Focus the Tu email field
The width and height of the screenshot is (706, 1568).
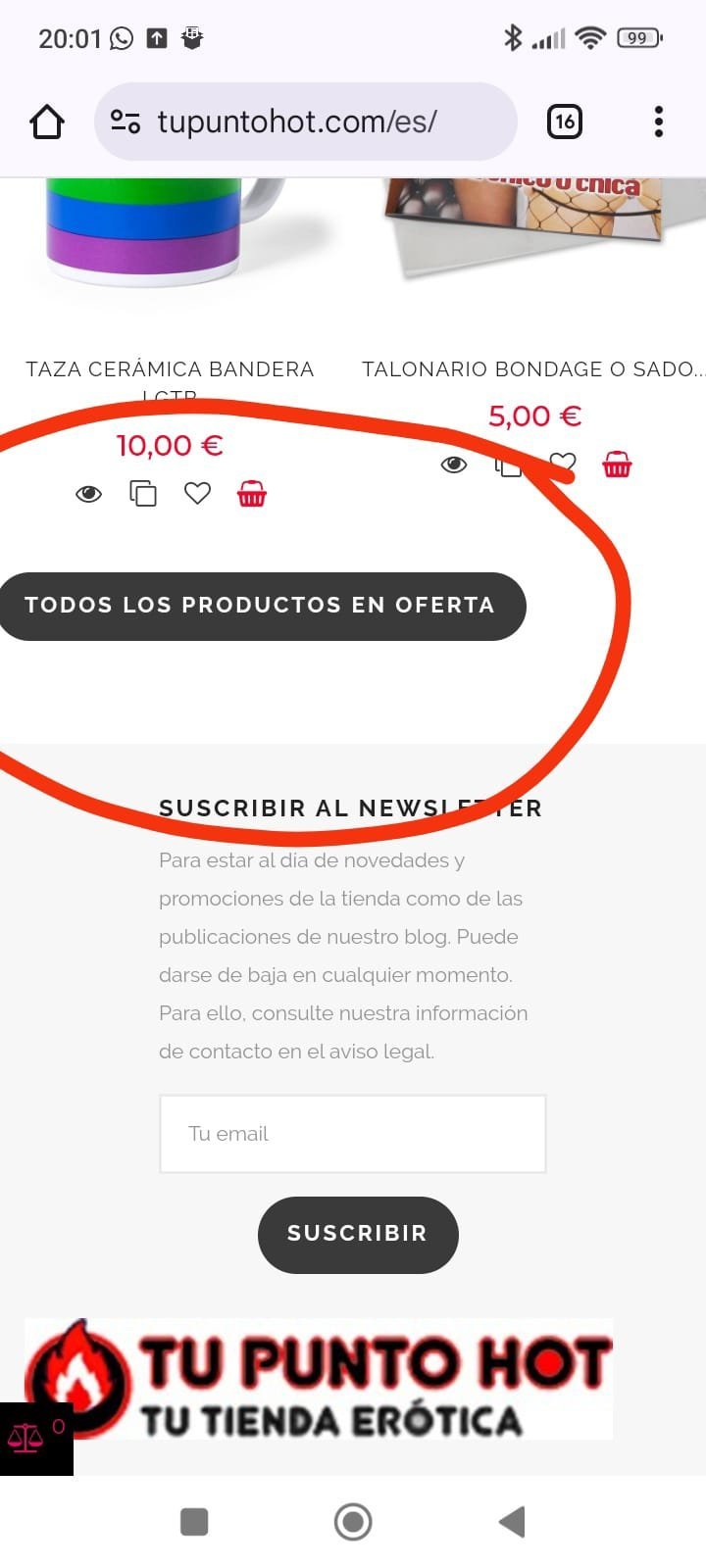point(352,1134)
